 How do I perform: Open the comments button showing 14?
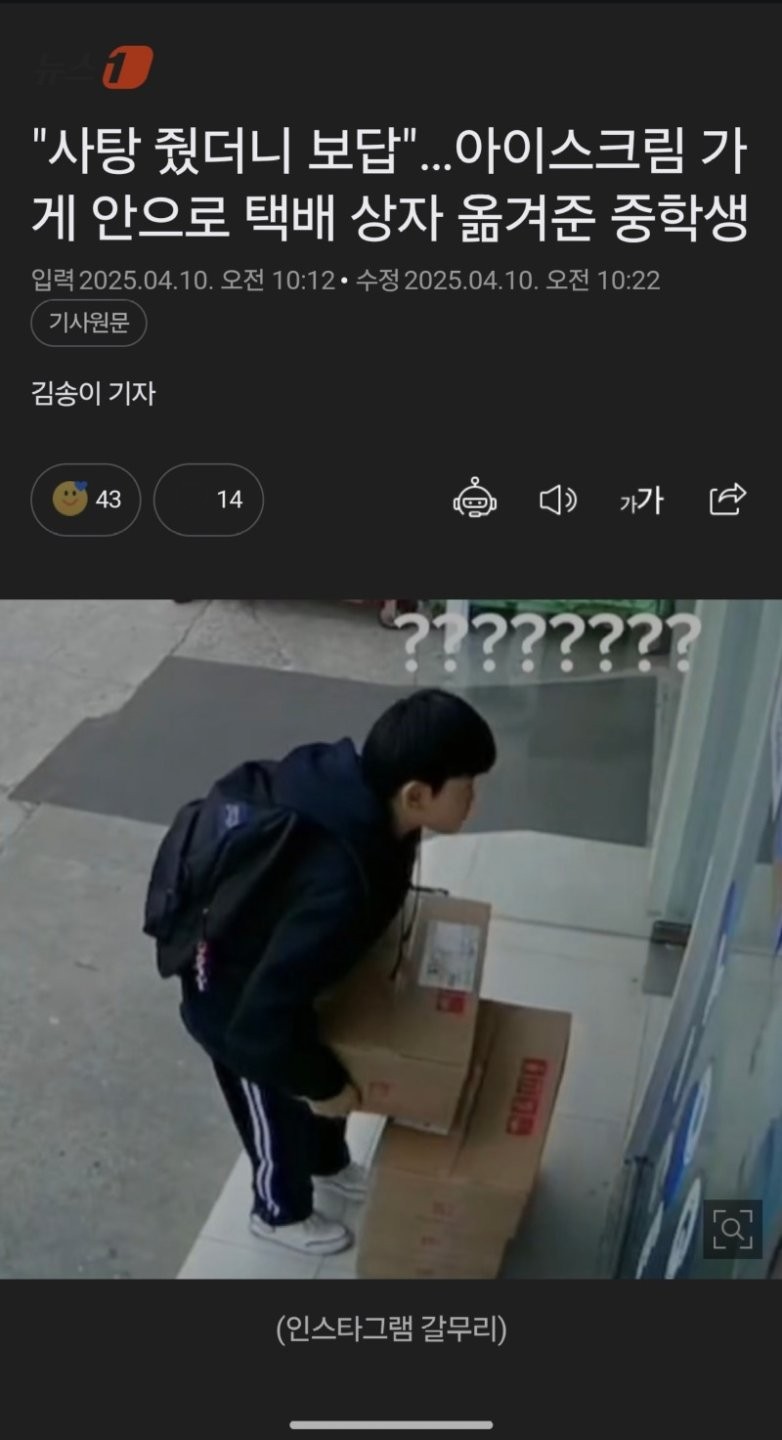(208, 499)
